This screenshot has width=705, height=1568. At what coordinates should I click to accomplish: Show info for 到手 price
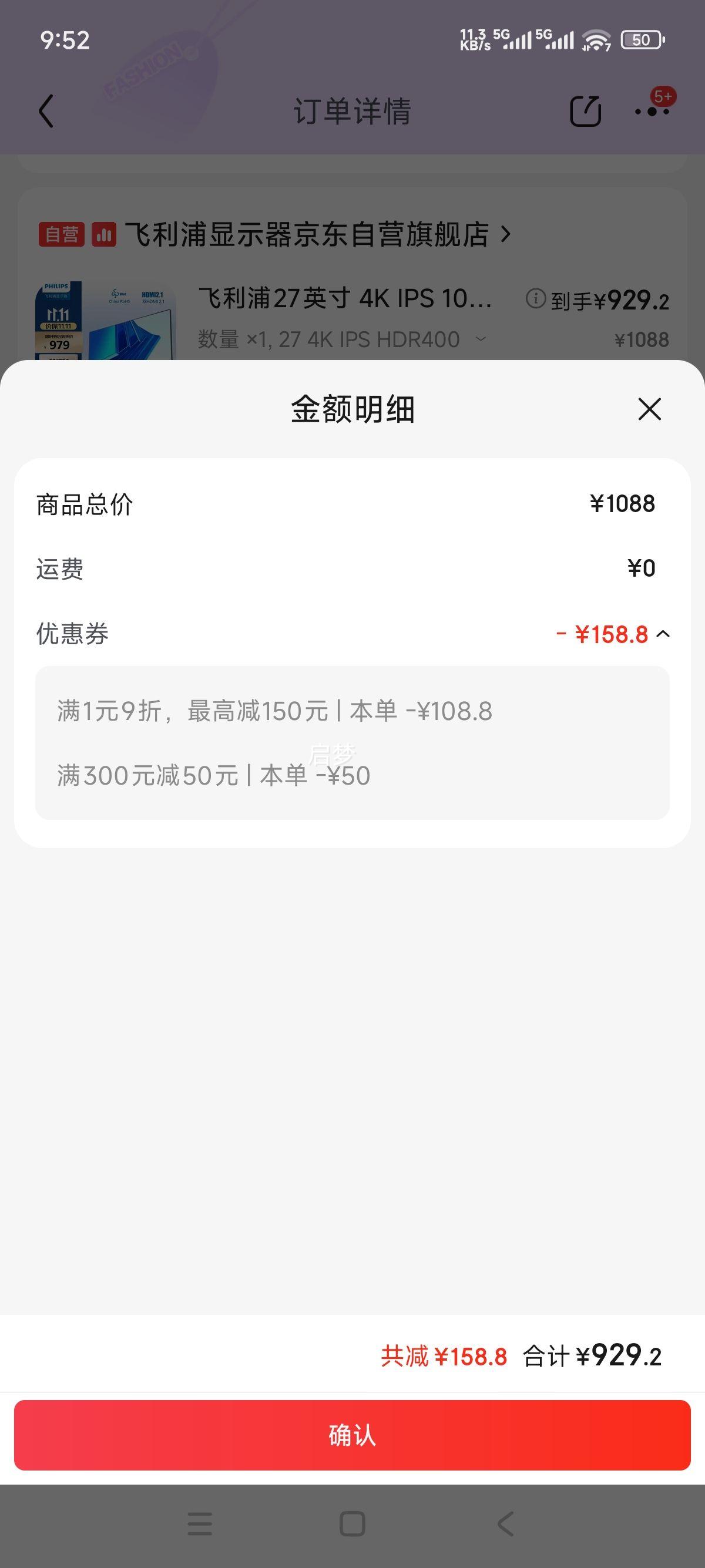coord(536,299)
